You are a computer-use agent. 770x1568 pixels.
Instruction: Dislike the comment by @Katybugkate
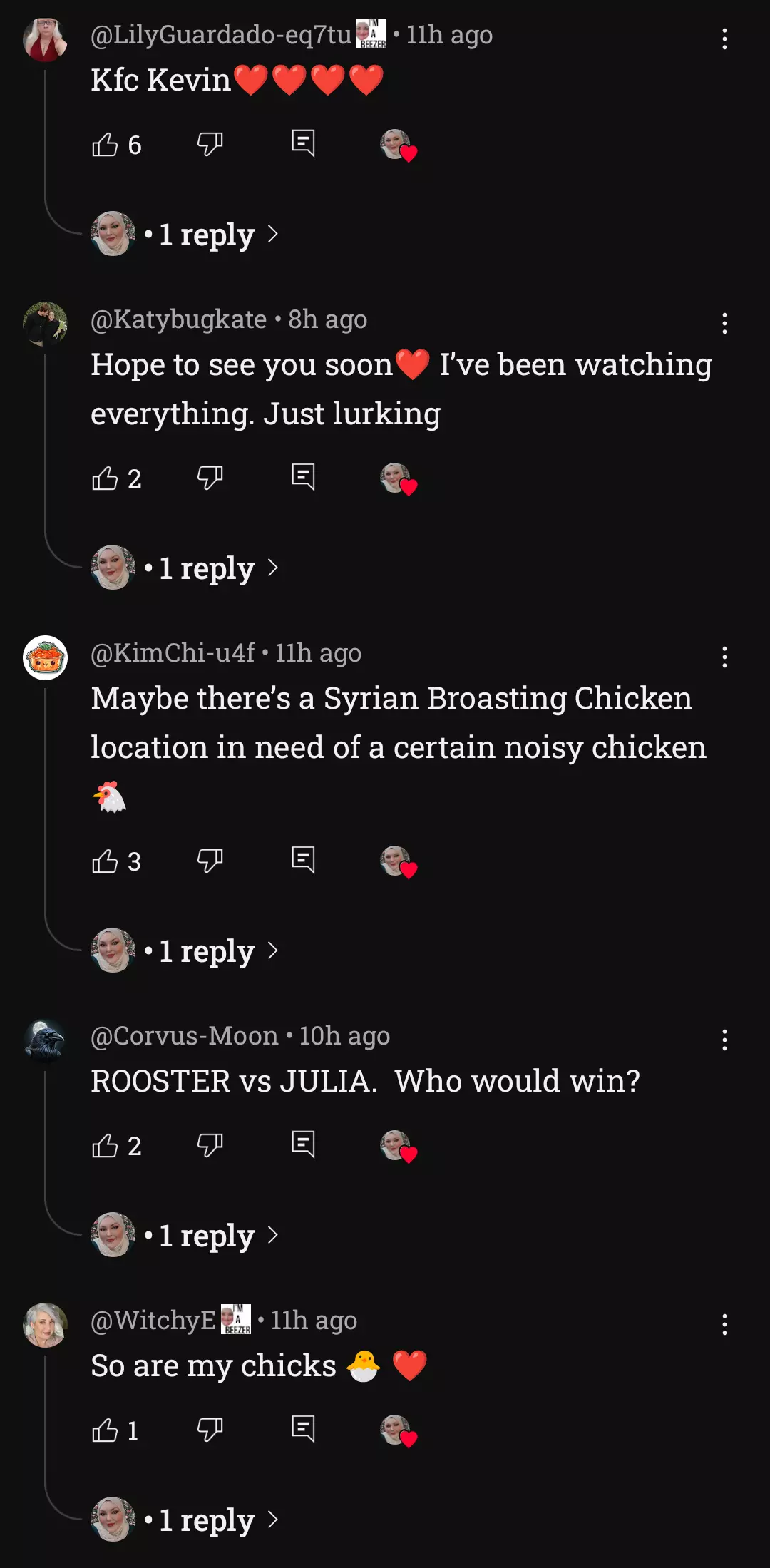click(x=210, y=478)
